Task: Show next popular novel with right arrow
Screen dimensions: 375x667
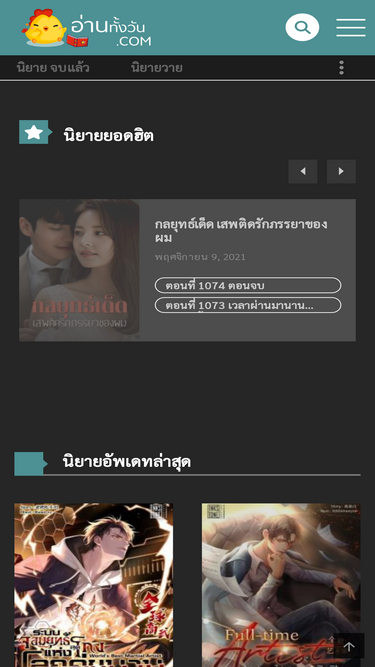Action: click(341, 171)
